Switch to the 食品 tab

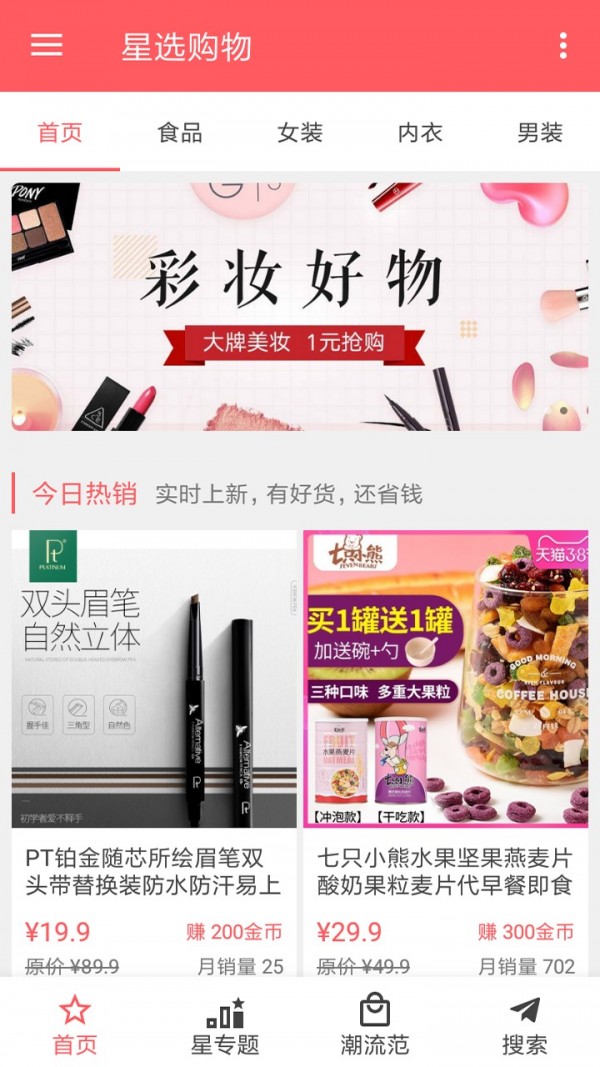180,133
